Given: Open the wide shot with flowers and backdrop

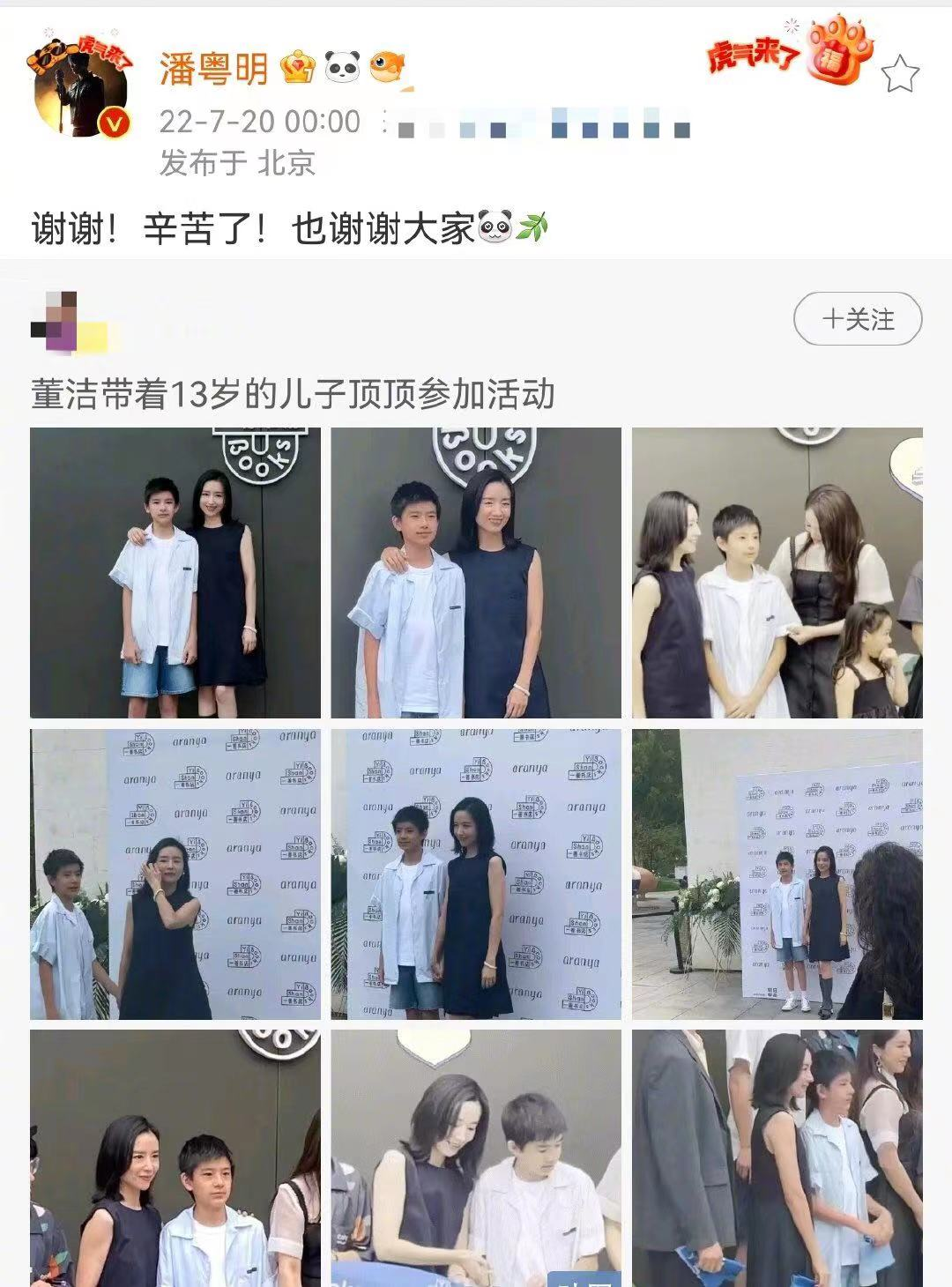Looking at the screenshot, I should tap(777, 874).
